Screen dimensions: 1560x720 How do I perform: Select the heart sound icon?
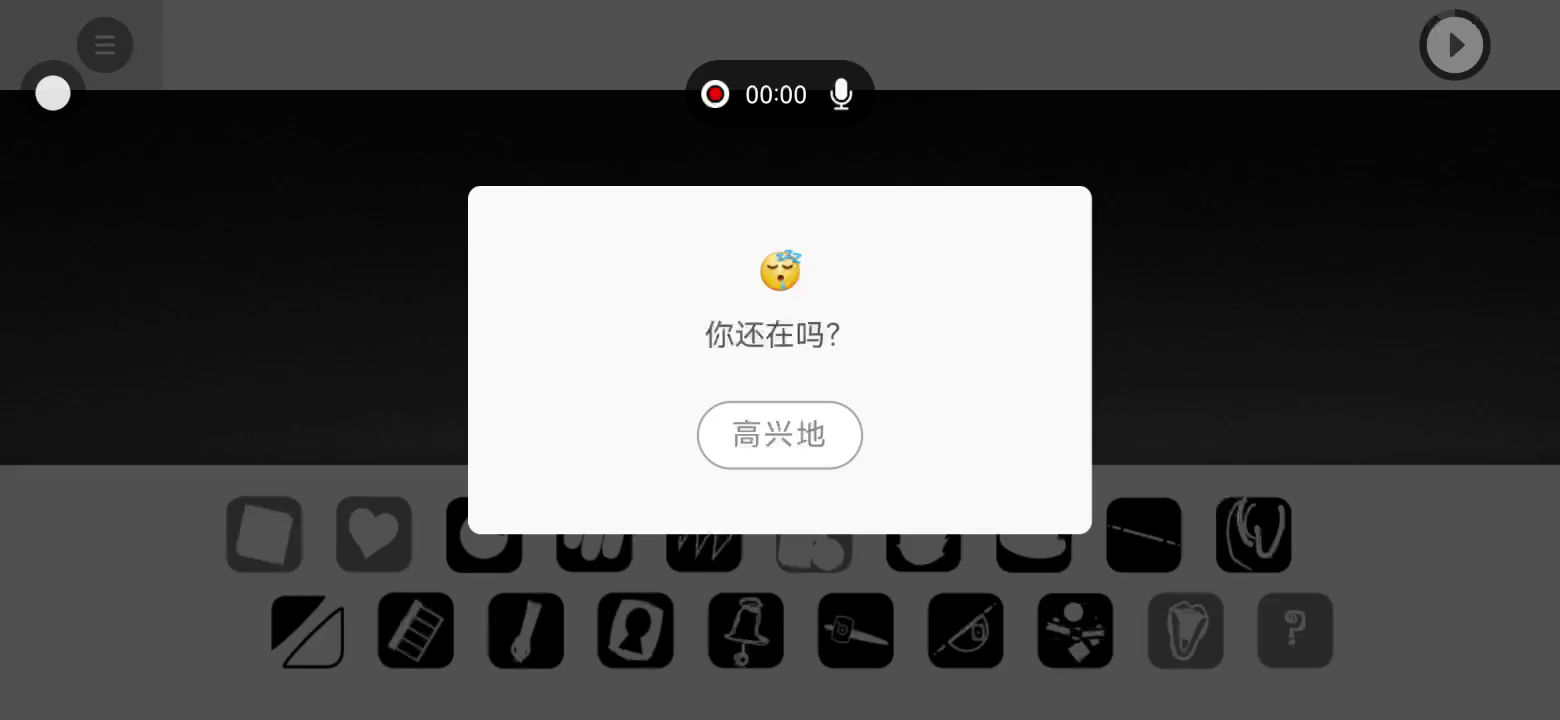click(x=374, y=534)
